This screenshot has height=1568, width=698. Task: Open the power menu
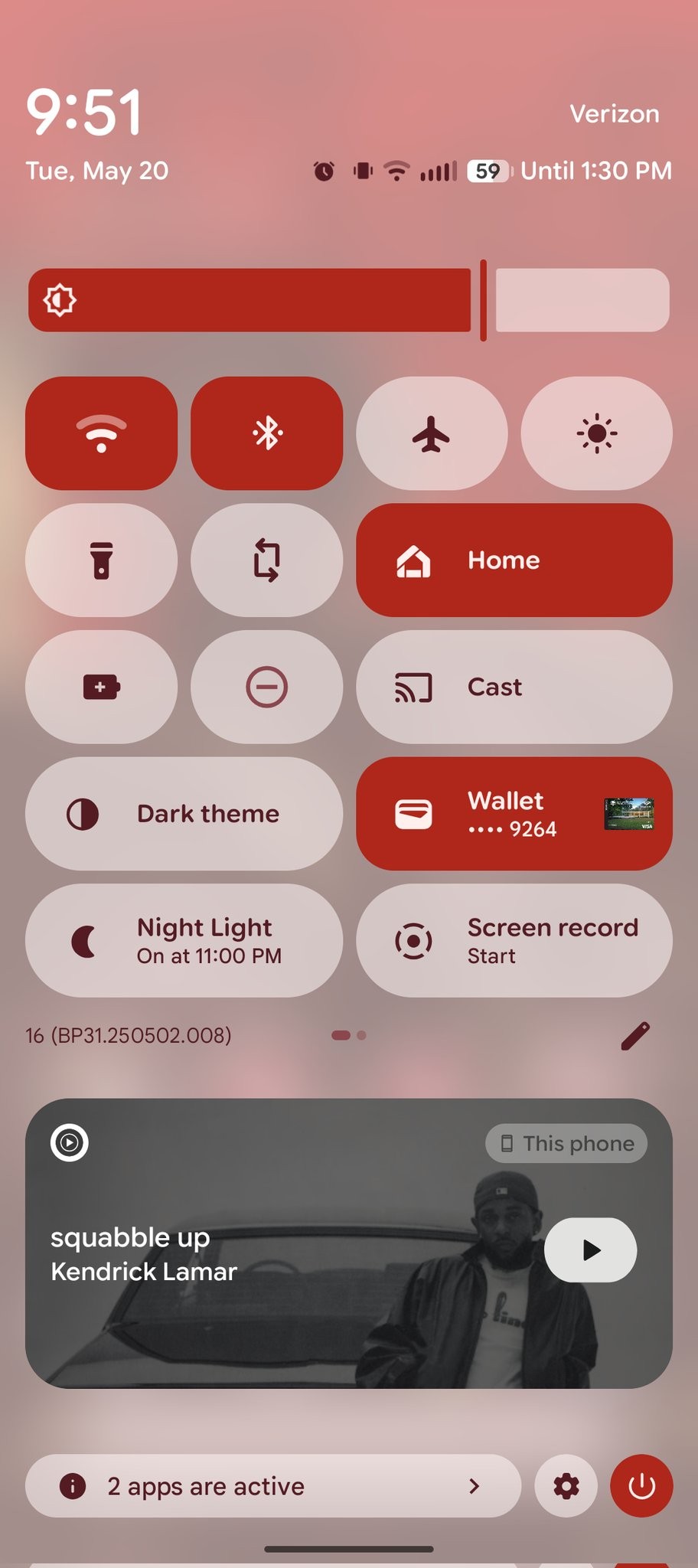[641, 1486]
